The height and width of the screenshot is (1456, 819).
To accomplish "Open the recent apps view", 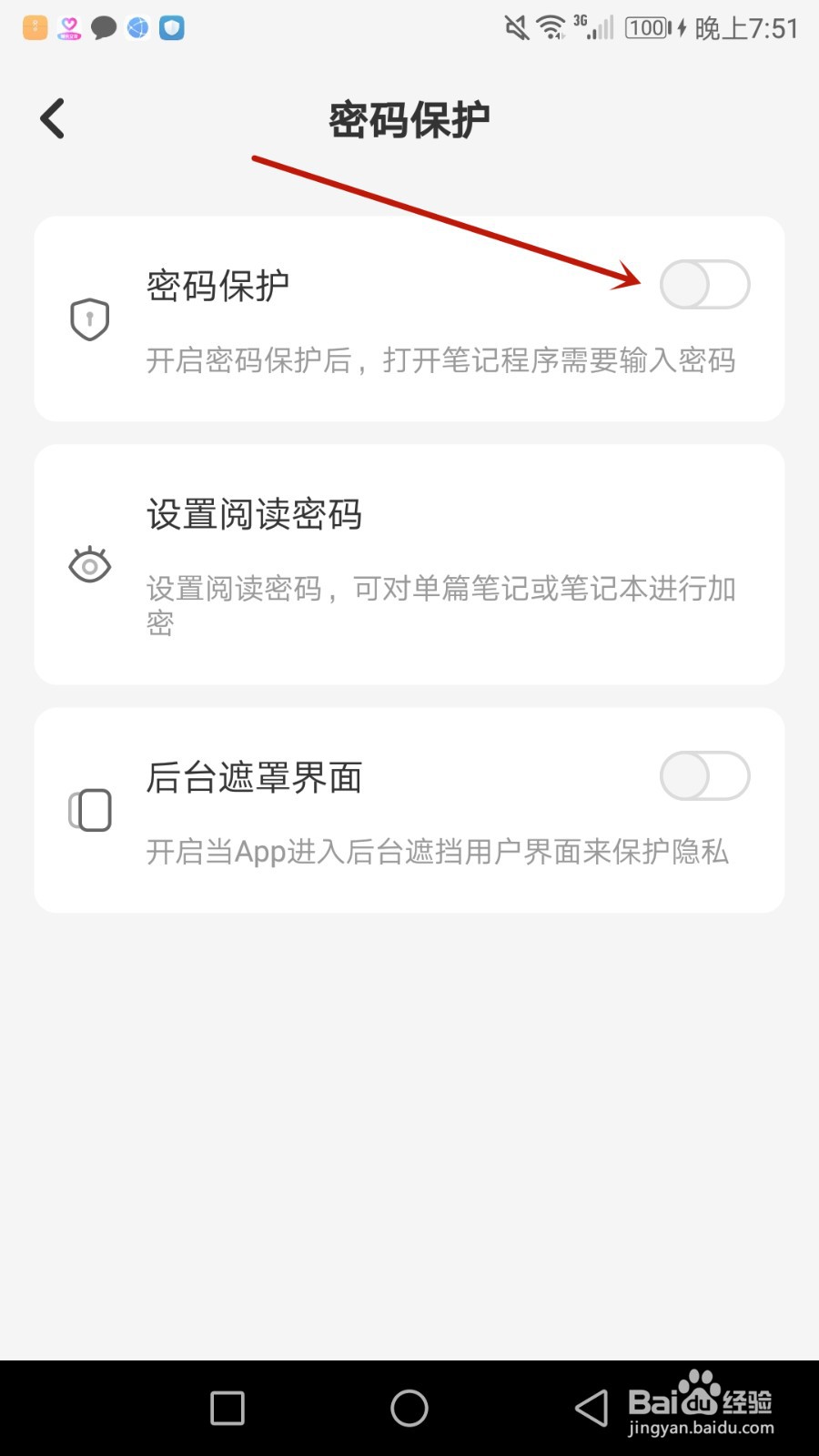I will coord(227,1408).
